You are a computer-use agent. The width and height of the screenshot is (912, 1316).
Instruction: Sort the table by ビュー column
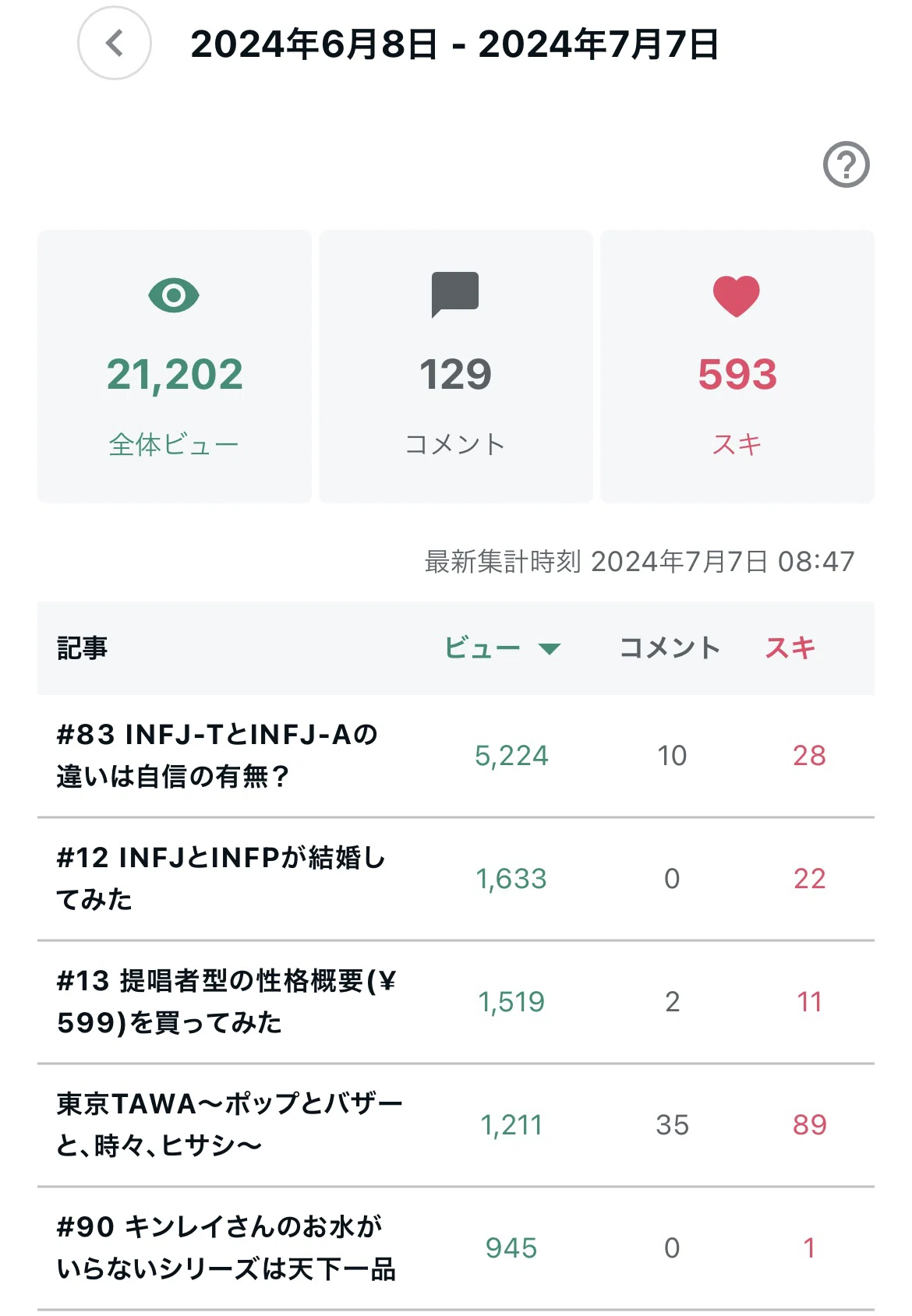pos(502,648)
